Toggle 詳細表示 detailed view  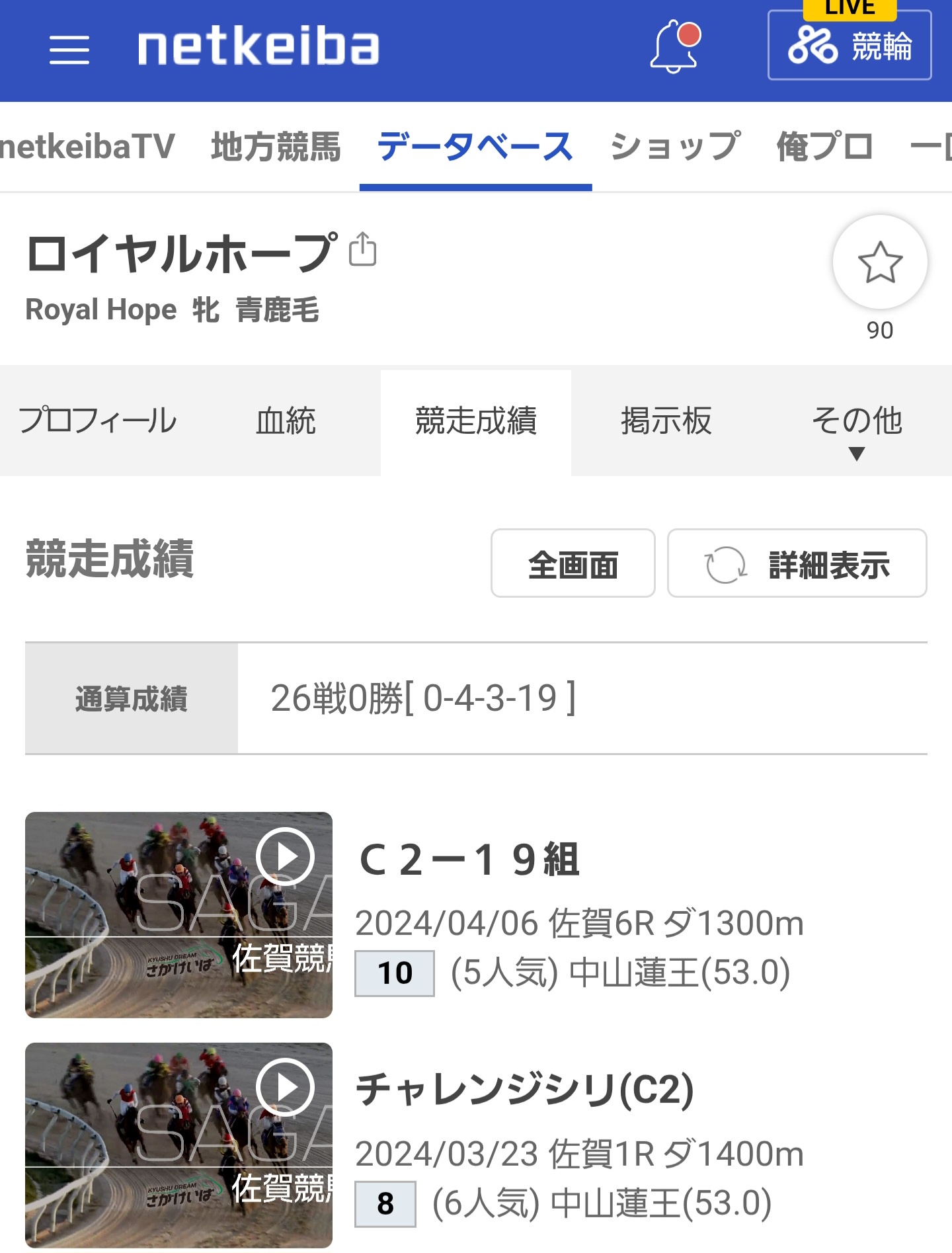coord(797,563)
